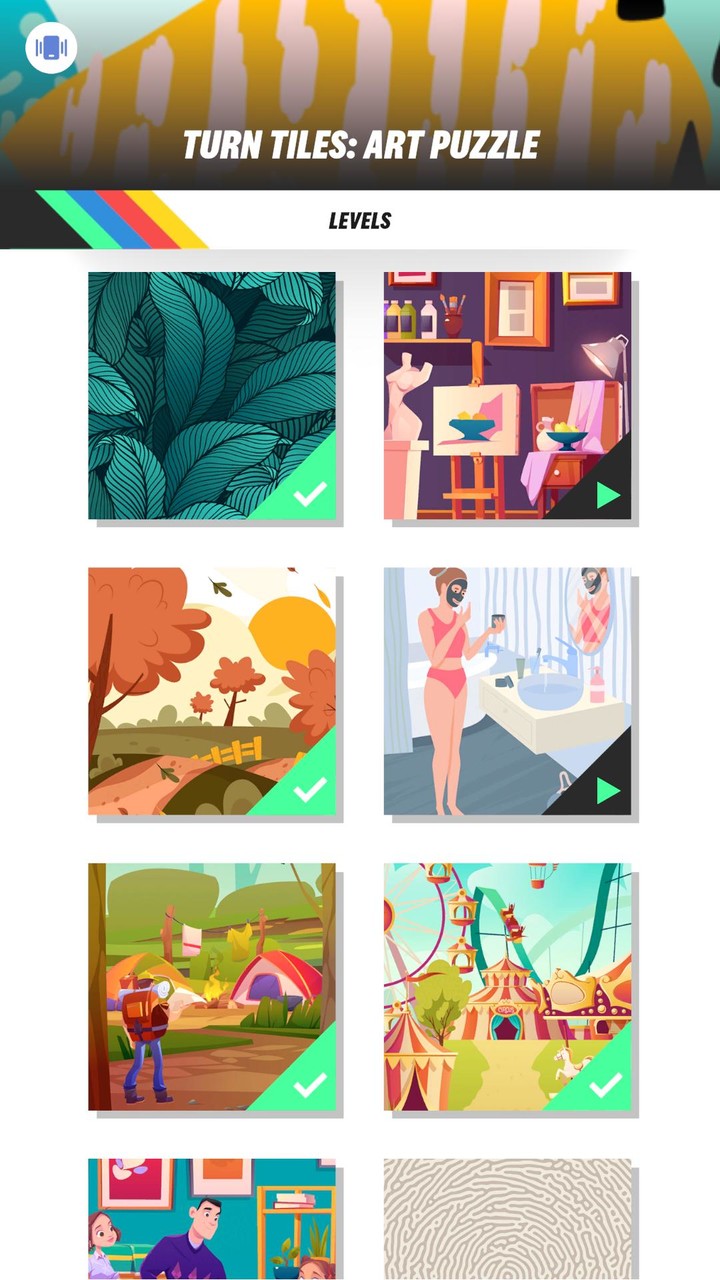Screen dimensions: 720x1280
Task: Click the gray scrollbar on the right edge
Action: pos(714,400)
